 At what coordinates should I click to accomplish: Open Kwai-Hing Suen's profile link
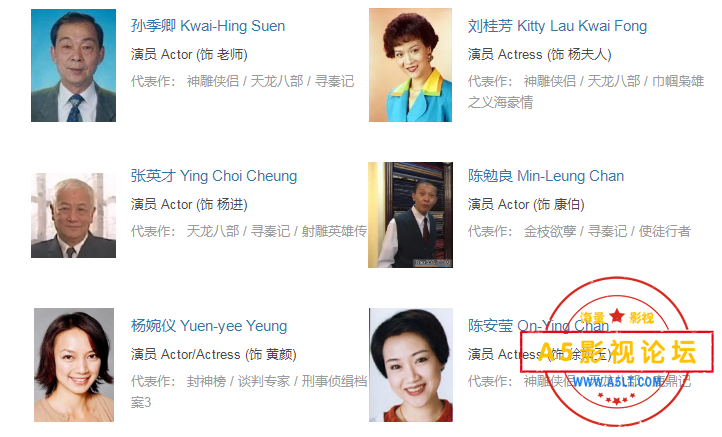coord(207,27)
